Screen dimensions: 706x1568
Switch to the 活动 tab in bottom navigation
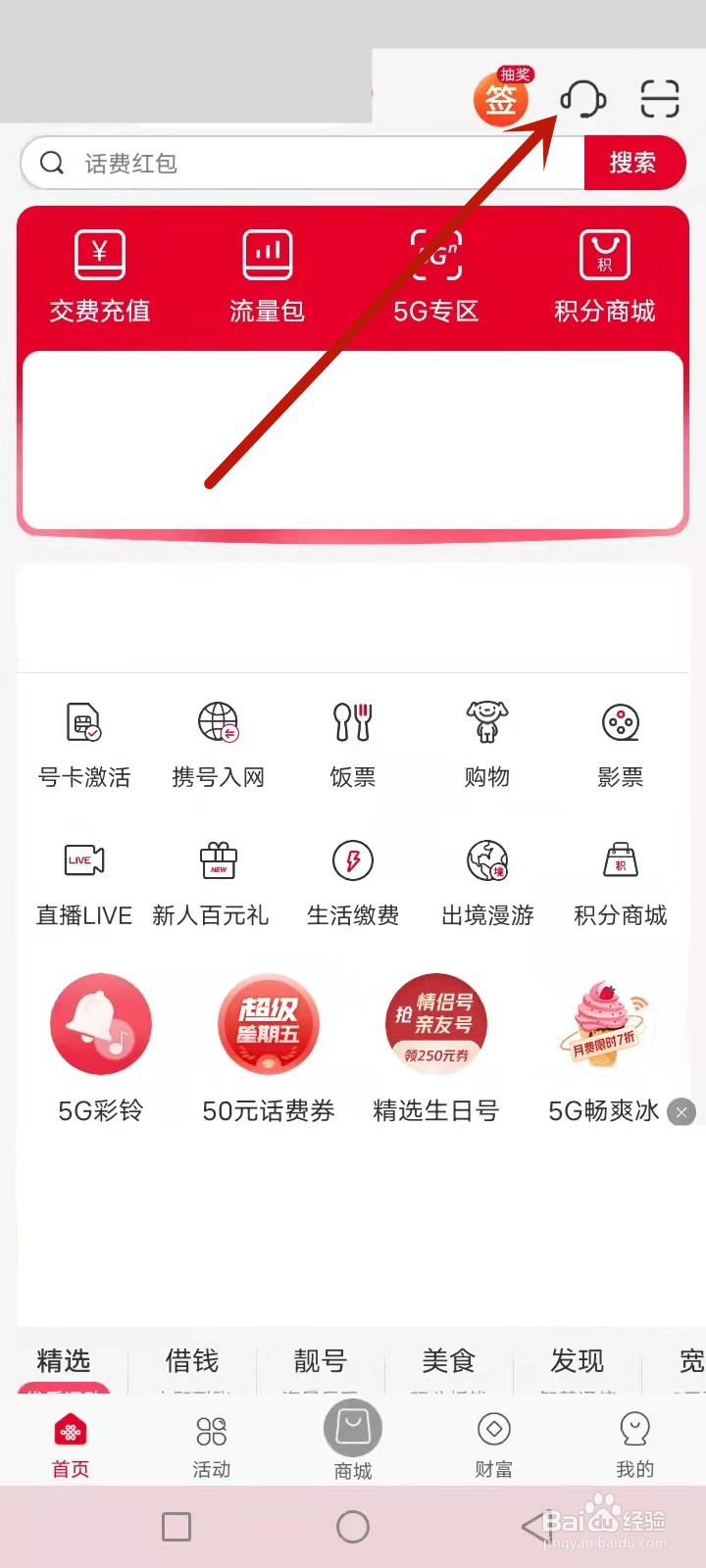pos(211,1441)
